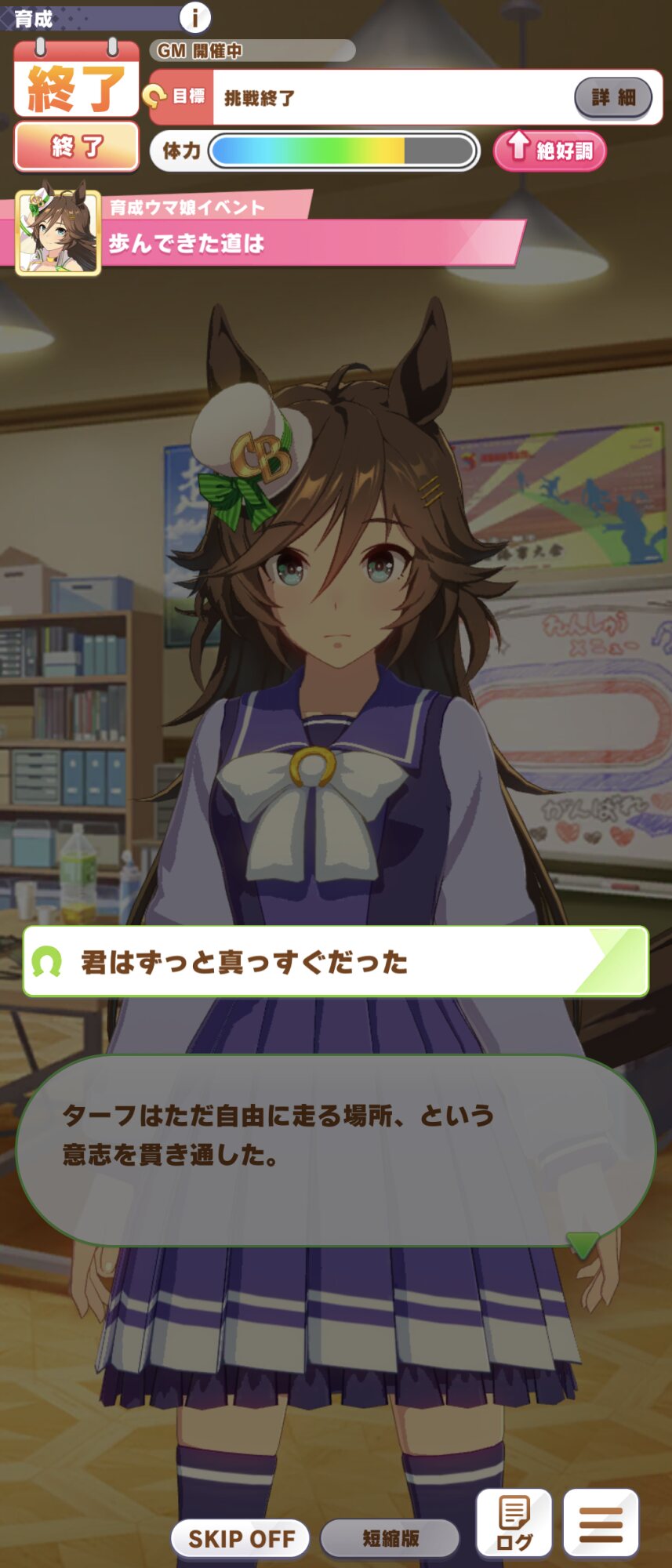Select the choice 君はずっと真っすぐだった
The image size is (672, 1568).
coord(336,962)
